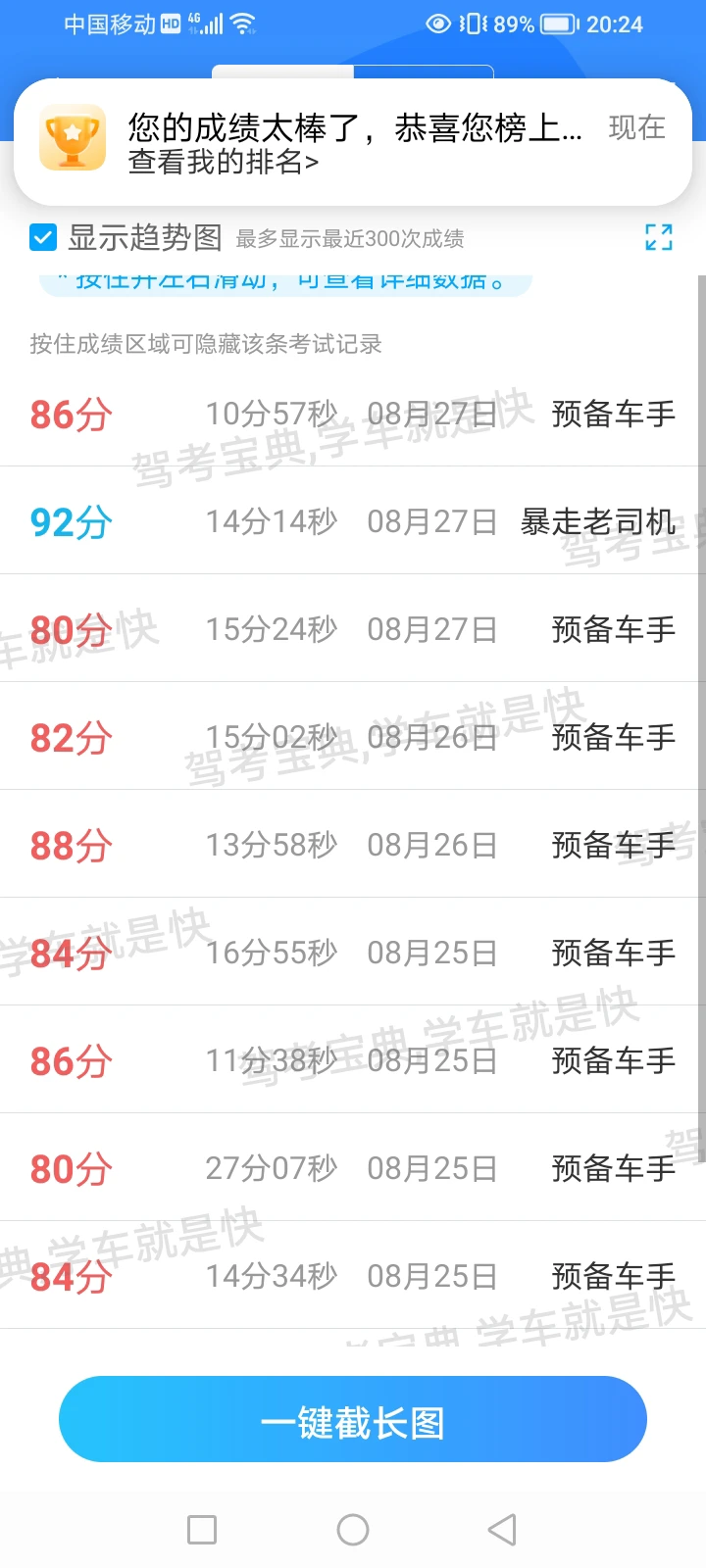Open the ranking notification banner
The image size is (706, 1568).
353,142
